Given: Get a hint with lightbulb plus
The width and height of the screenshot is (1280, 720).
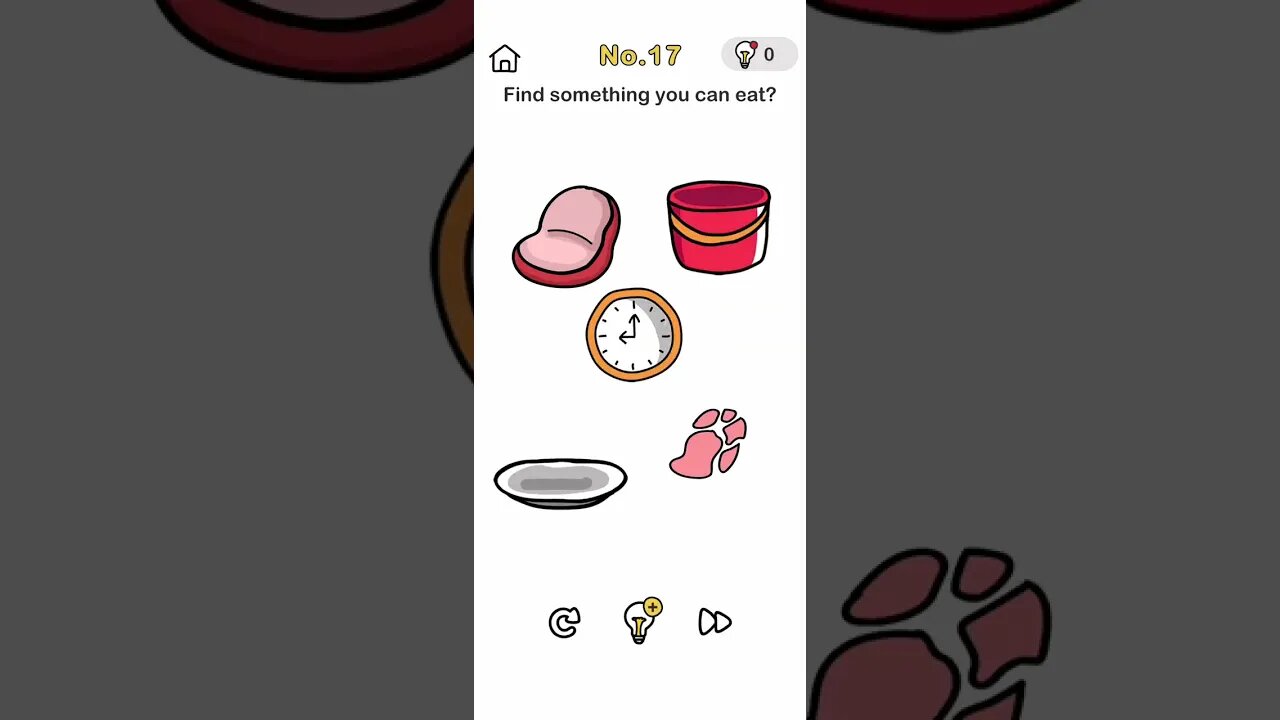Looking at the screenshot, I should 640,622.
